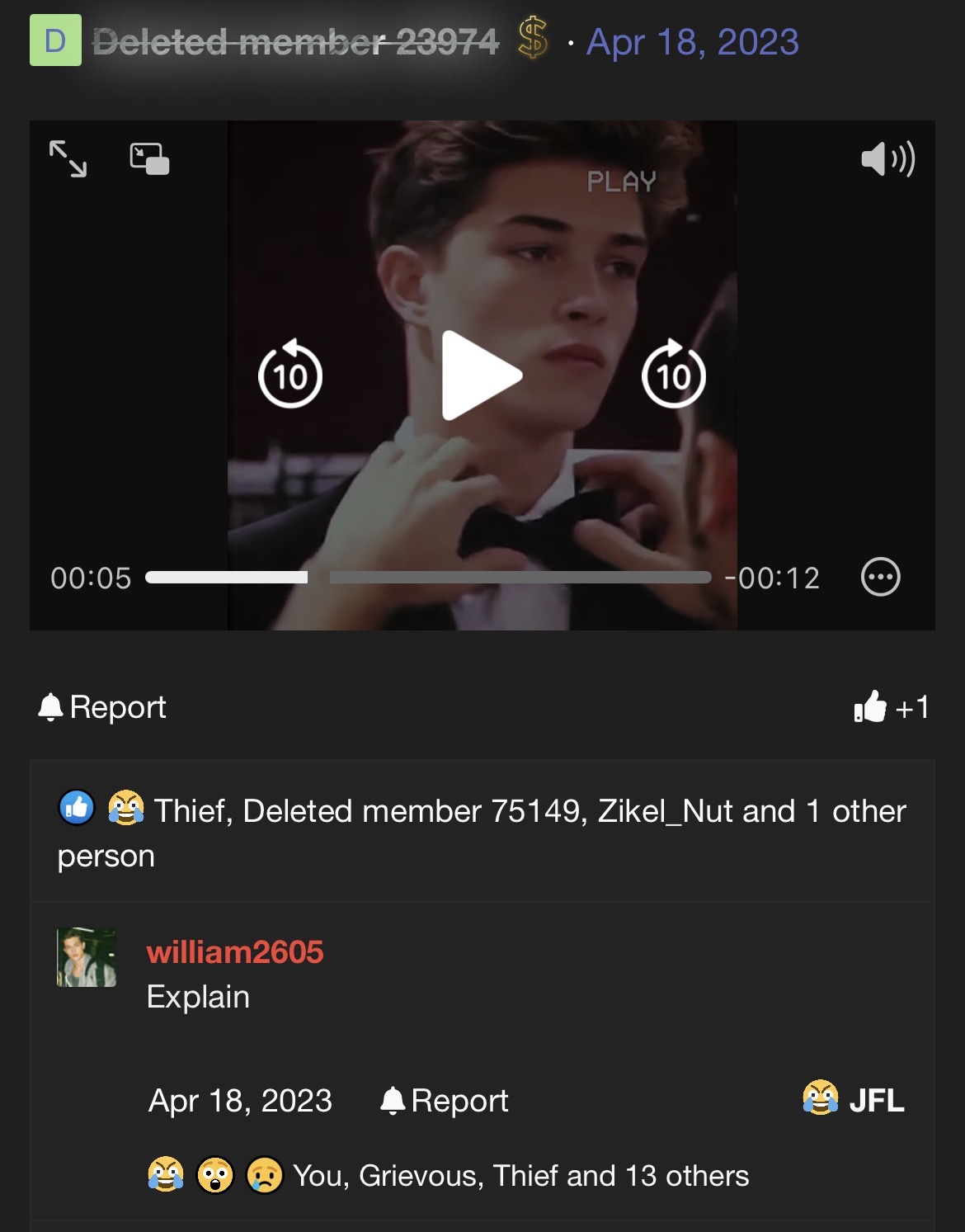Enable picture-in-picture mode
The height and width of the screenshot is (1232, 965).
pyautogui.click(x=149, y=158)
